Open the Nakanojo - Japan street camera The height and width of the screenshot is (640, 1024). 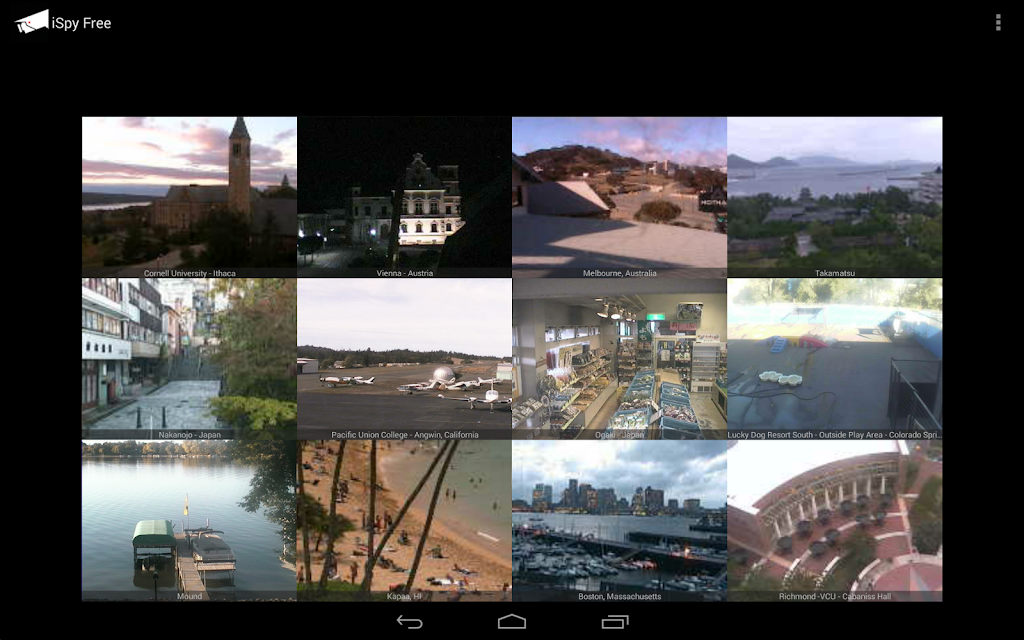coord(189,359)
